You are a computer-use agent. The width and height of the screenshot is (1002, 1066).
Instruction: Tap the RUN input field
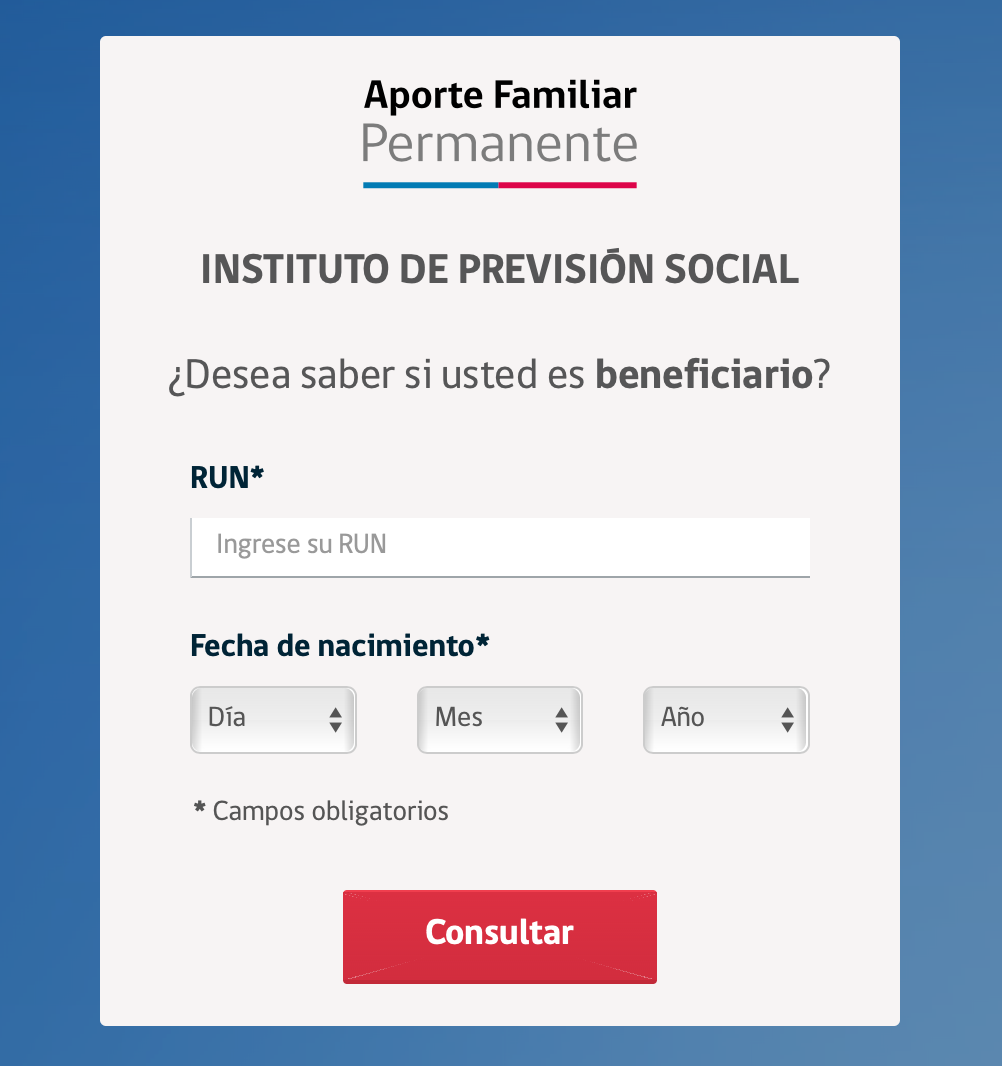pyautogui.click(x=500, y=546)
